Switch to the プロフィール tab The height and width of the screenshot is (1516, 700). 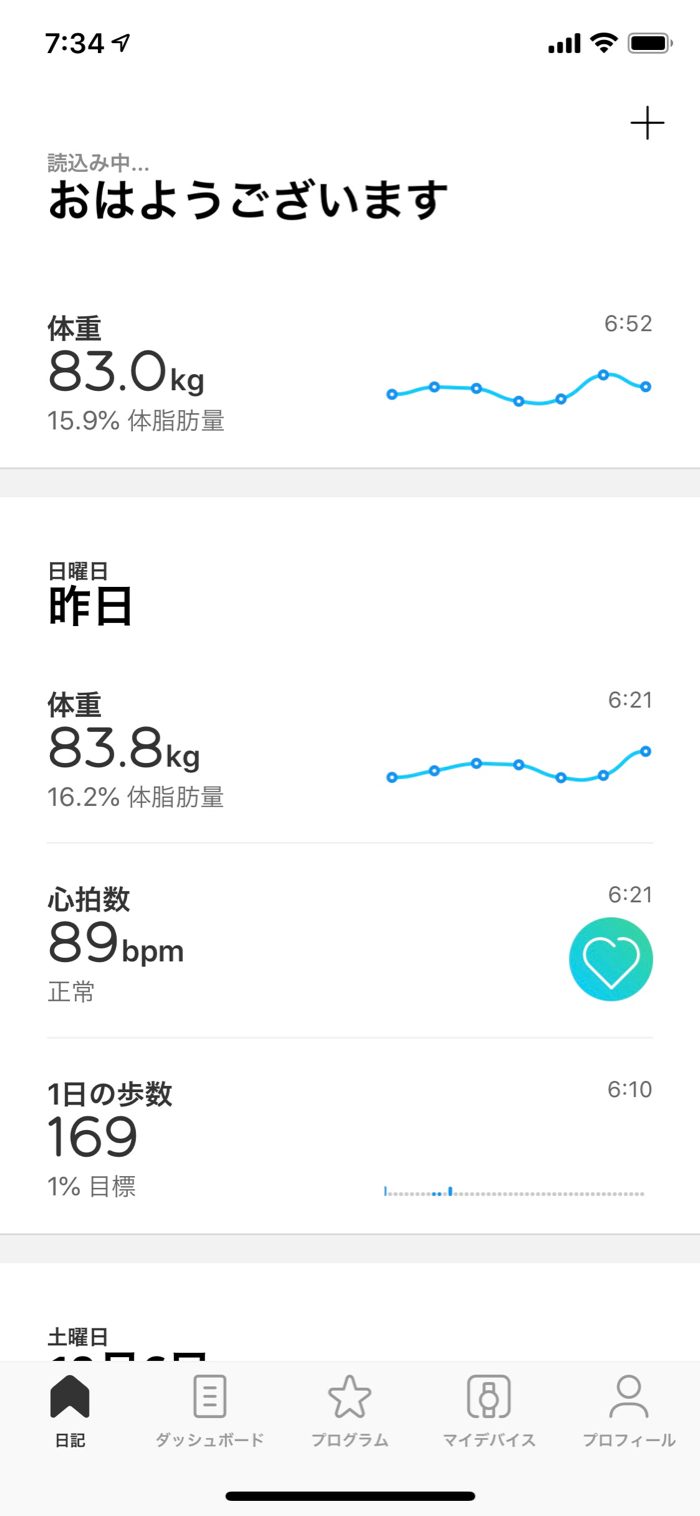pyautogui.click(x=629, y=1412)
